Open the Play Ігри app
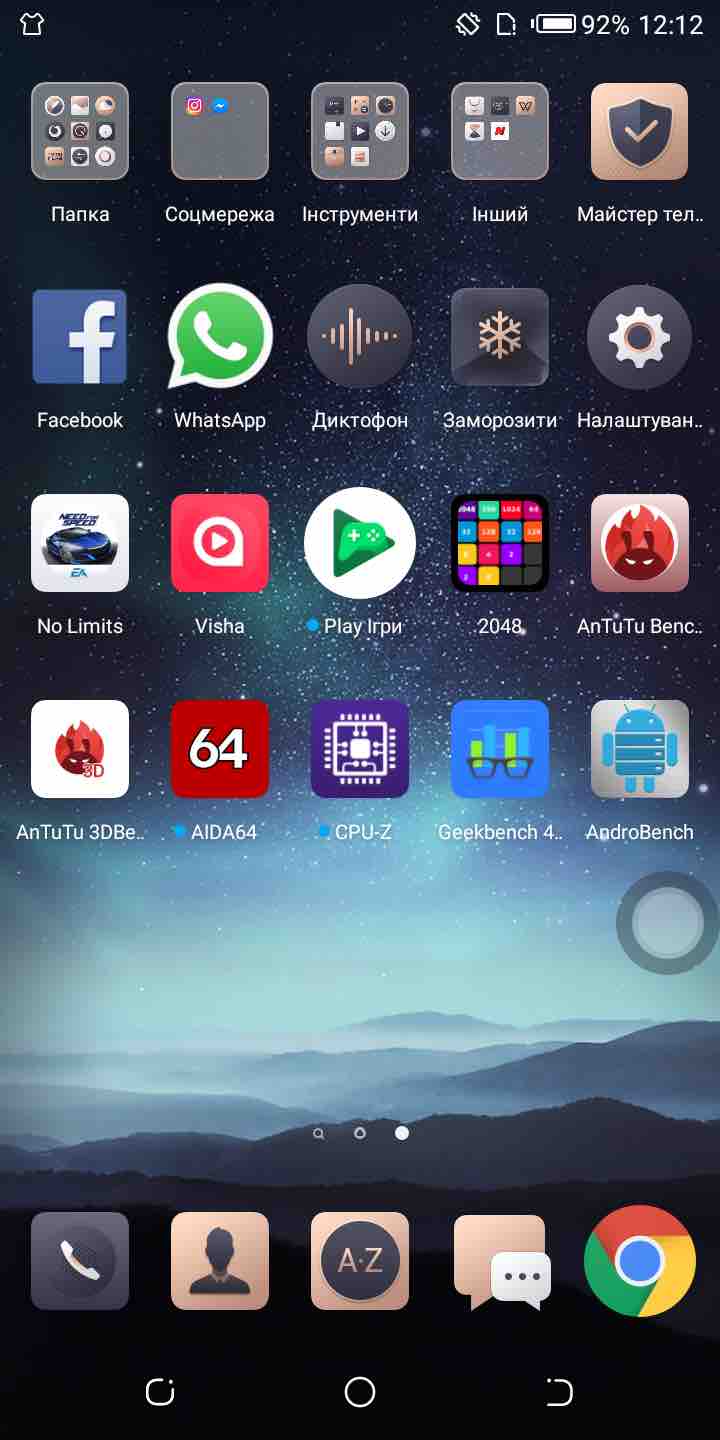The height and width of the screenshot is (1440, 720). point(360,543)
